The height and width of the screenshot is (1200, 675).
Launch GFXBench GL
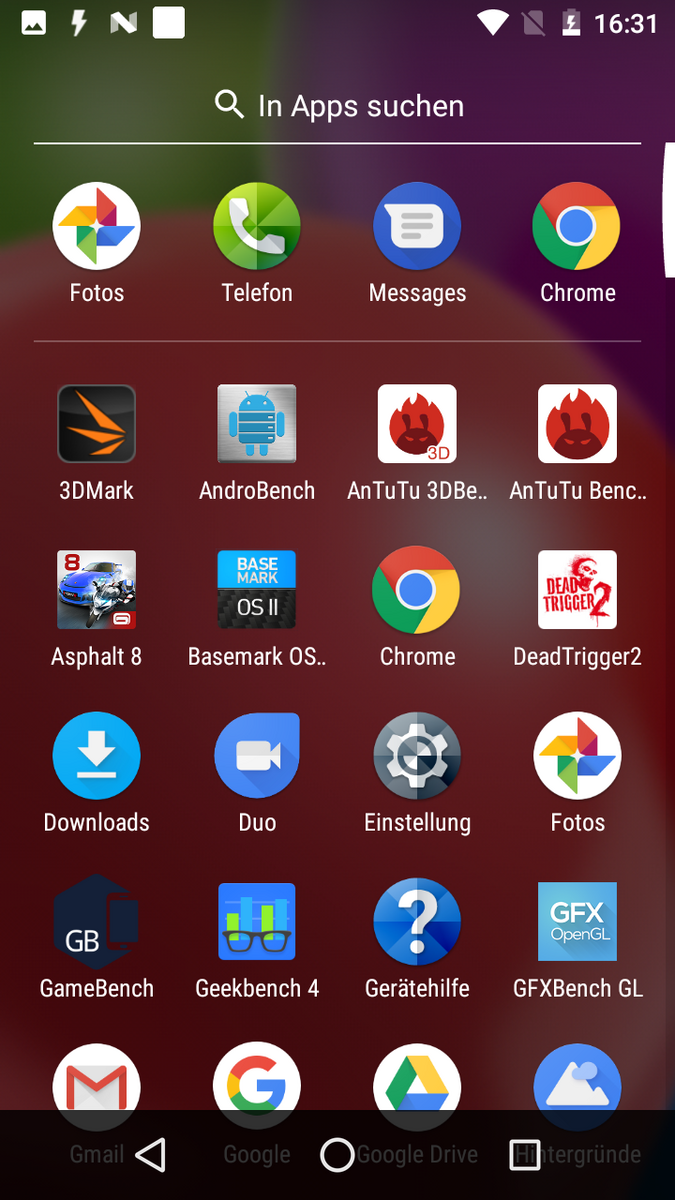(x=577, y=922)
